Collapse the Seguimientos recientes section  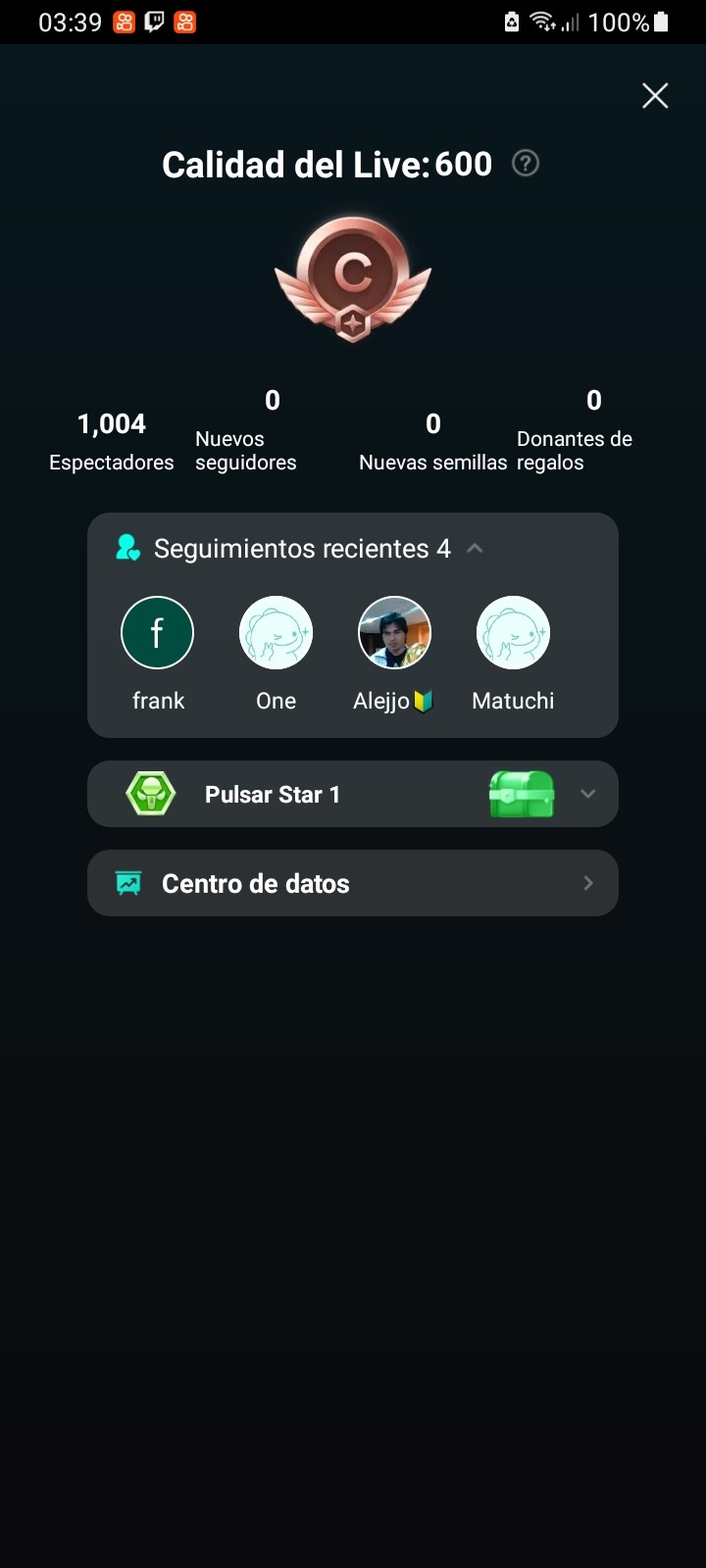click(476, 549)
